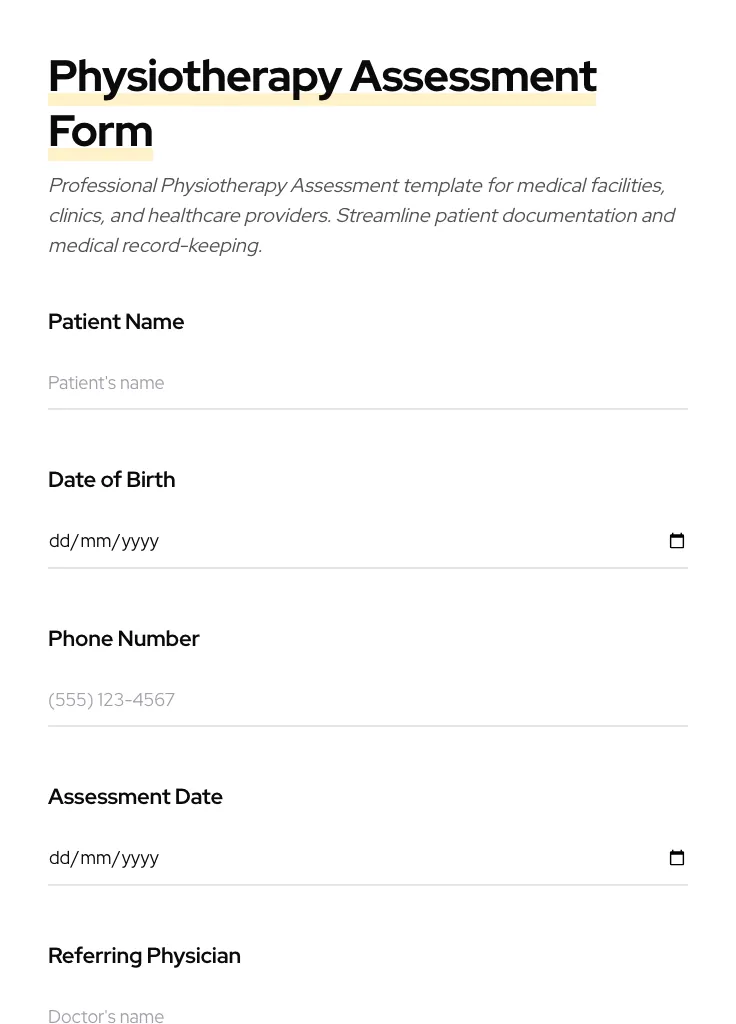Open the Date of Birth calendar picker

tap(677, 540)
